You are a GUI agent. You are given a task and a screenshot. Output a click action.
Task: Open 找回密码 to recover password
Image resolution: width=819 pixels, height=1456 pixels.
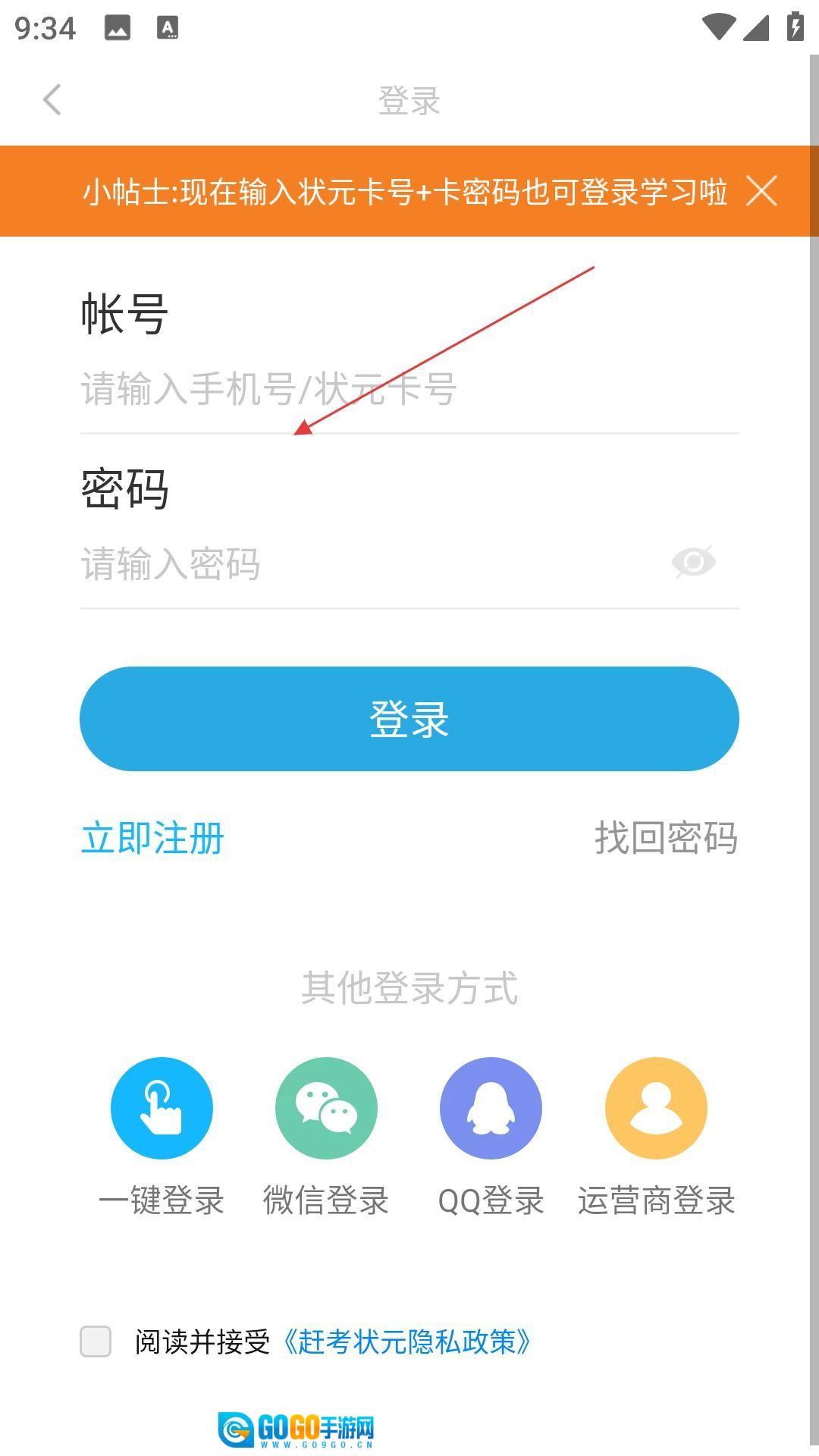[666, 839]
